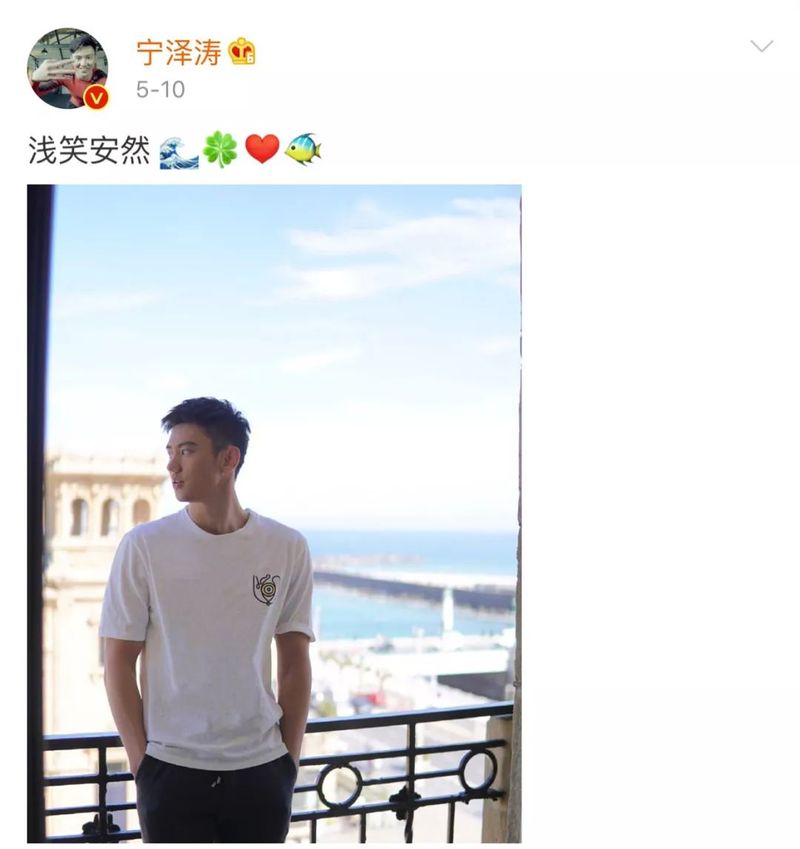Viewport: 800px width, 849px height.
Task: View the posted balcony photo full screen
Action: 274,512
